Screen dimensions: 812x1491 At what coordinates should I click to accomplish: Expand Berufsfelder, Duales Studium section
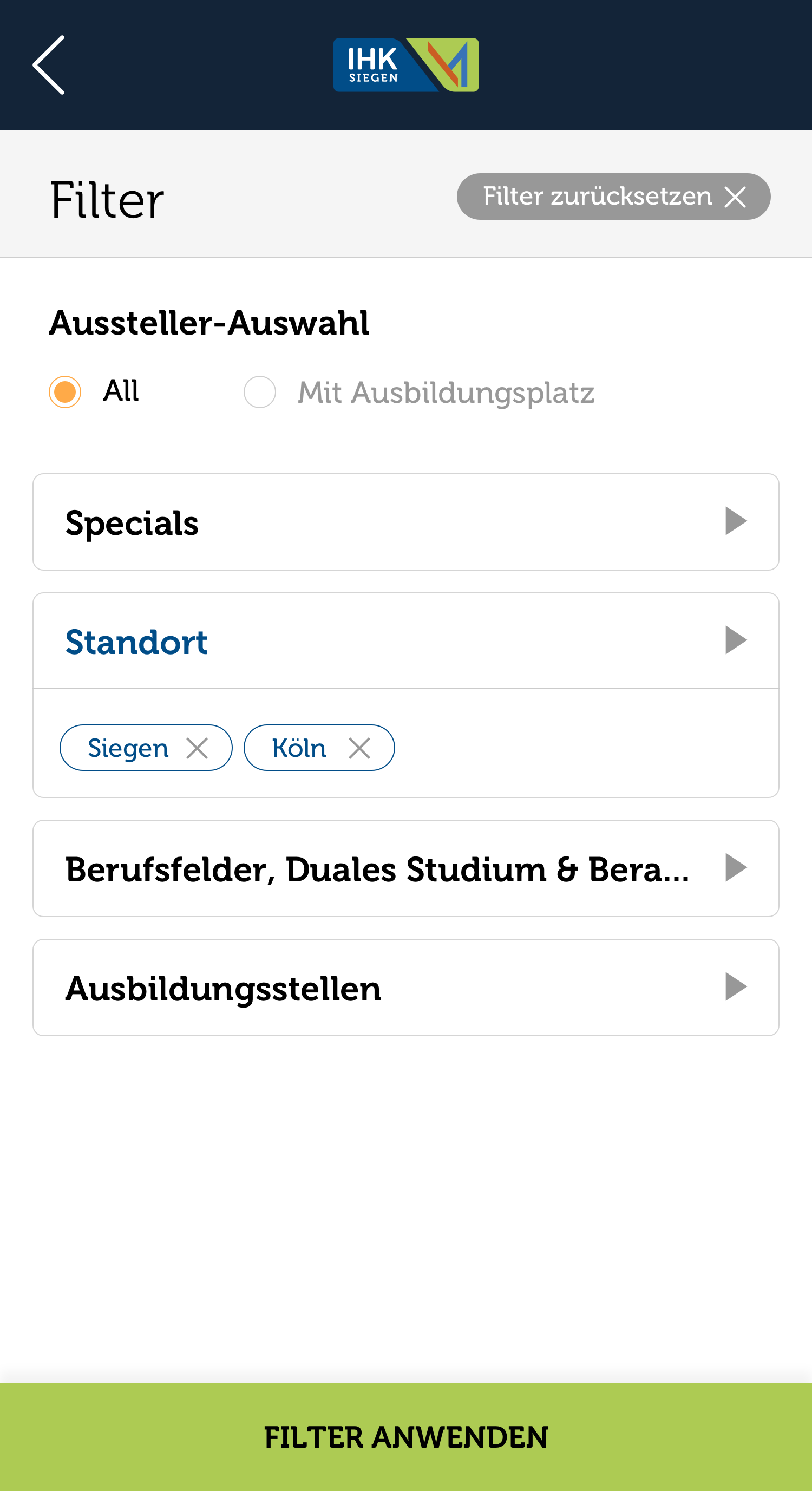[405, 868]
